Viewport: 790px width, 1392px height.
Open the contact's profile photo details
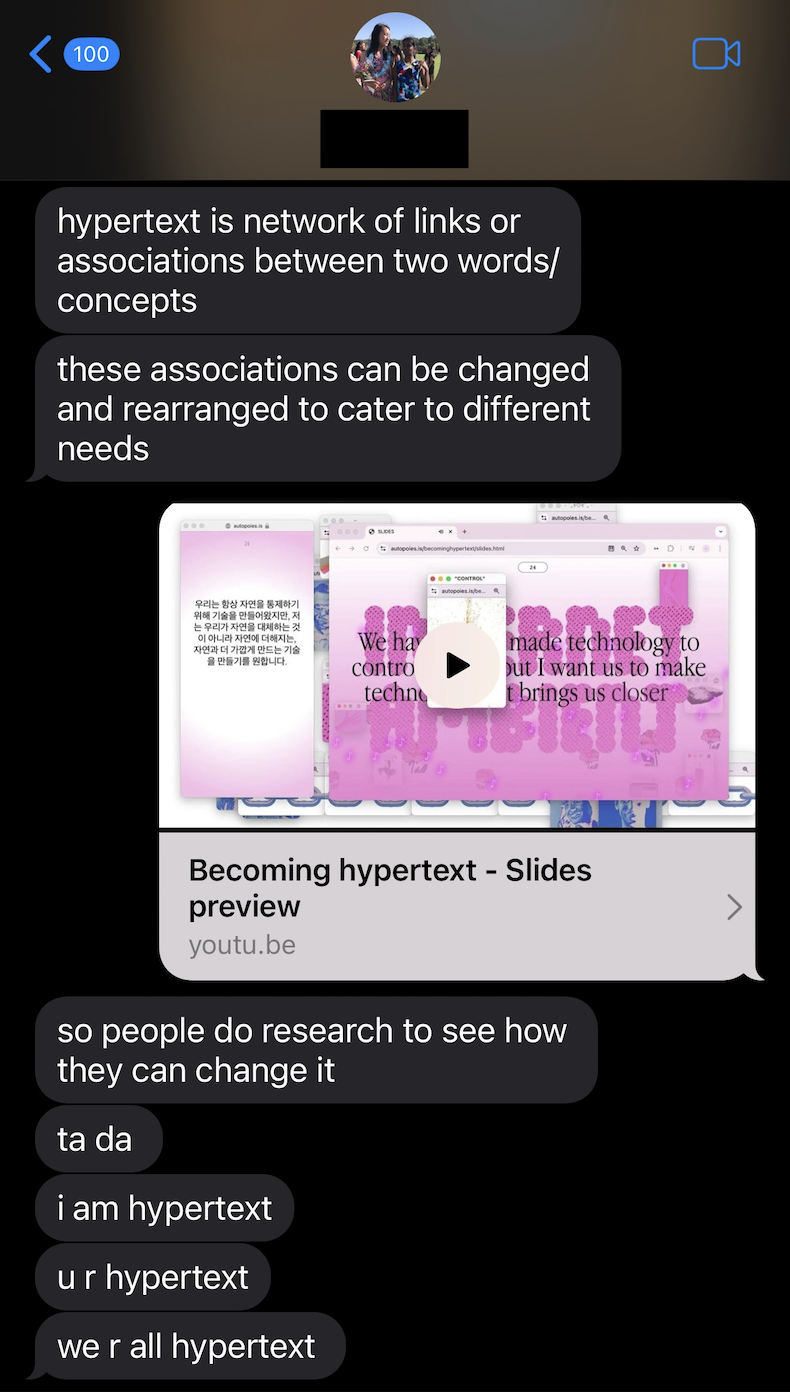click(x=395, y=58)
